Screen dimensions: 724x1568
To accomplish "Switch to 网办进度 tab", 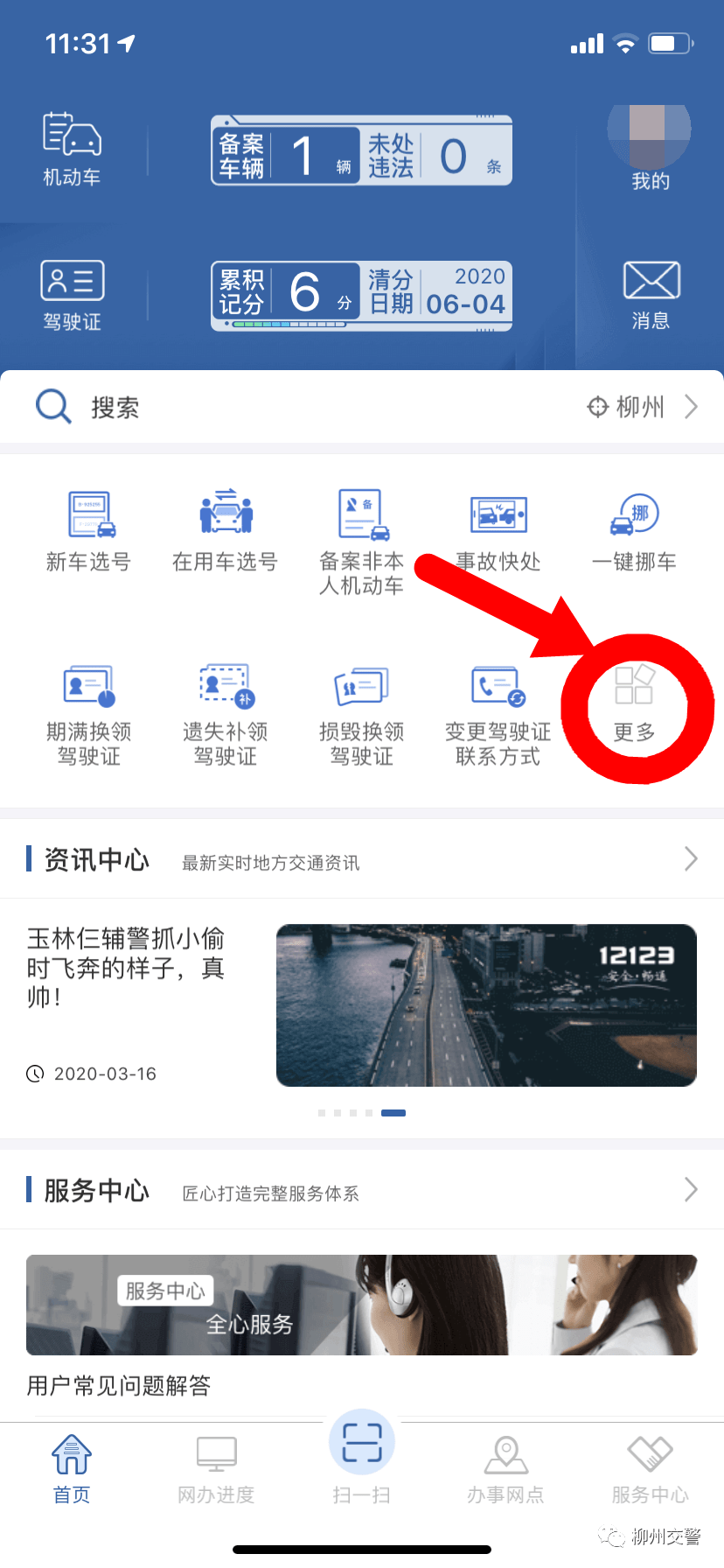I will (216, 1470).
